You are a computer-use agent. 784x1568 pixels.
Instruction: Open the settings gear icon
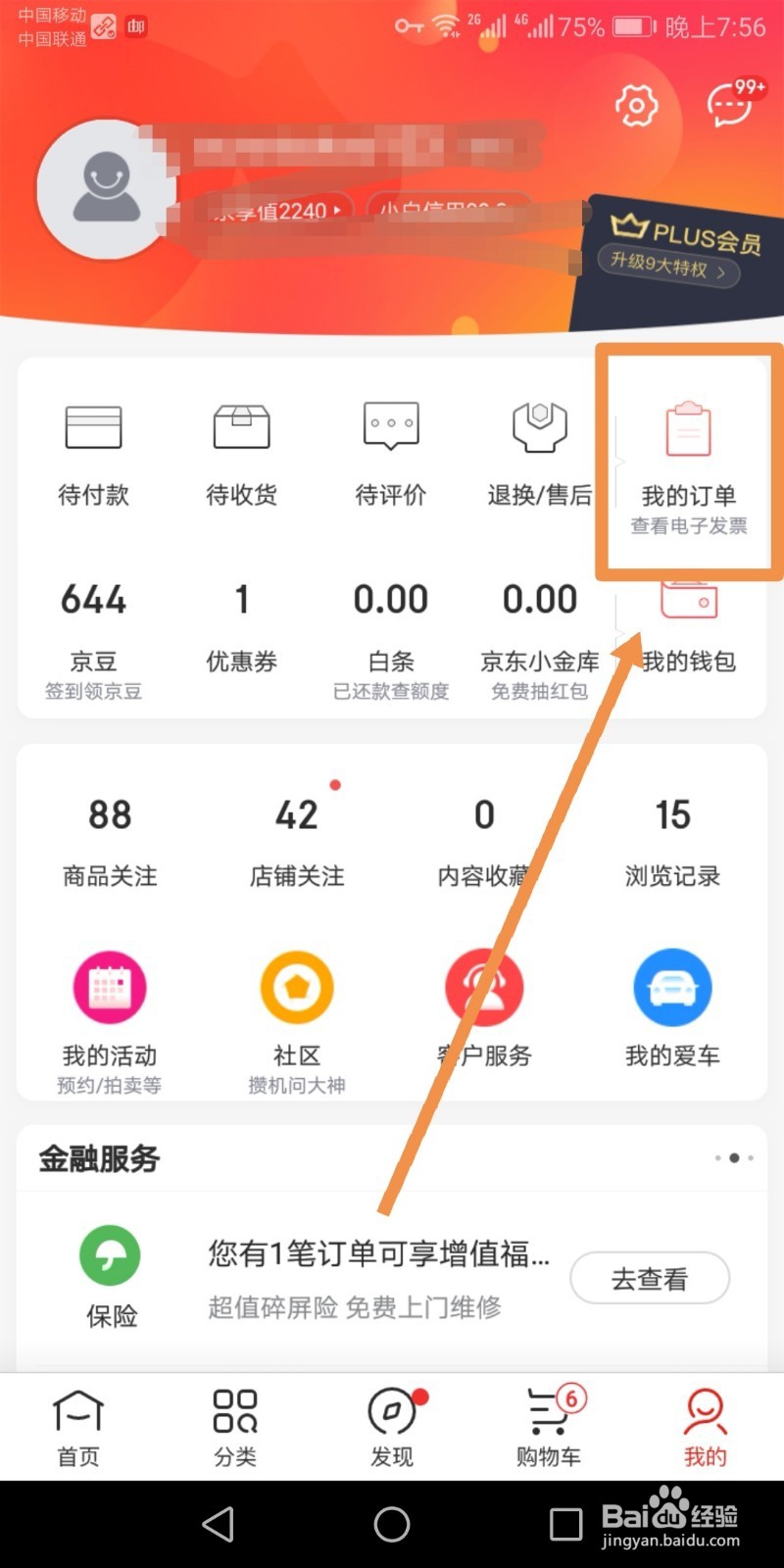pyautogui.click(x=637, y=105)
